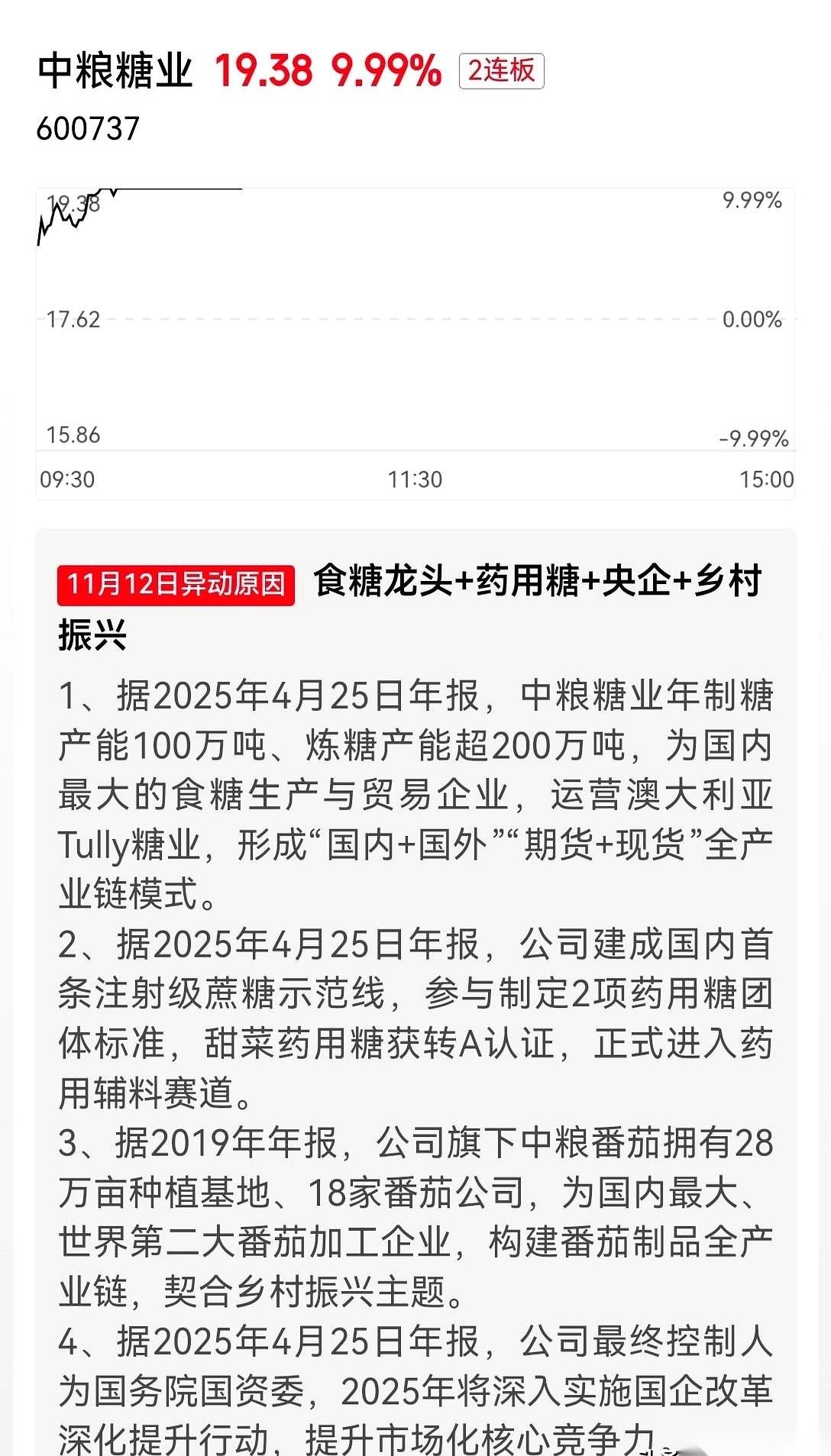Viewport: 831px width, 1456px height.
Task: Click the -9.99% axis label
Action: 751,437
